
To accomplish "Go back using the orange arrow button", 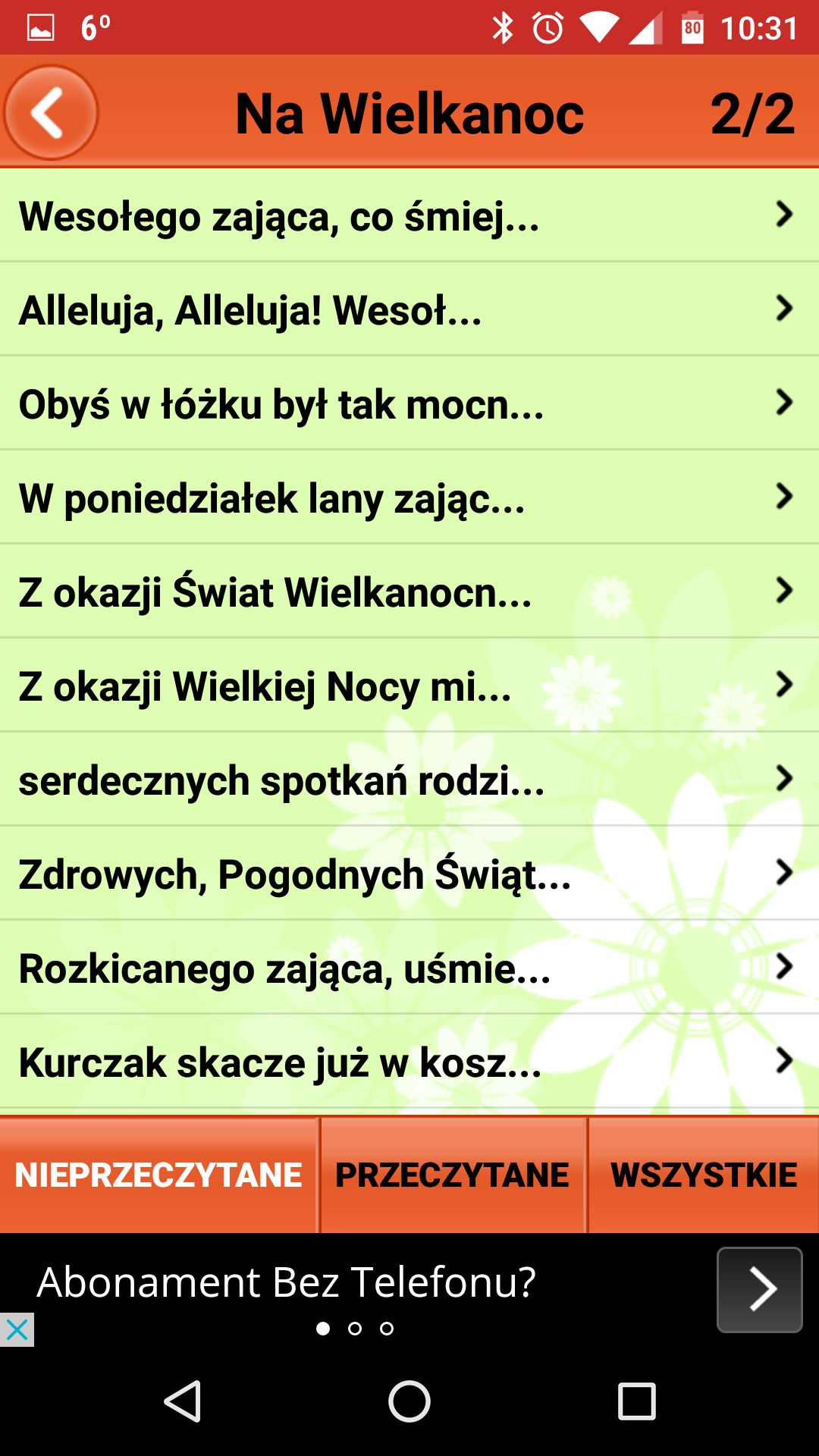I will tap(51, 113).
